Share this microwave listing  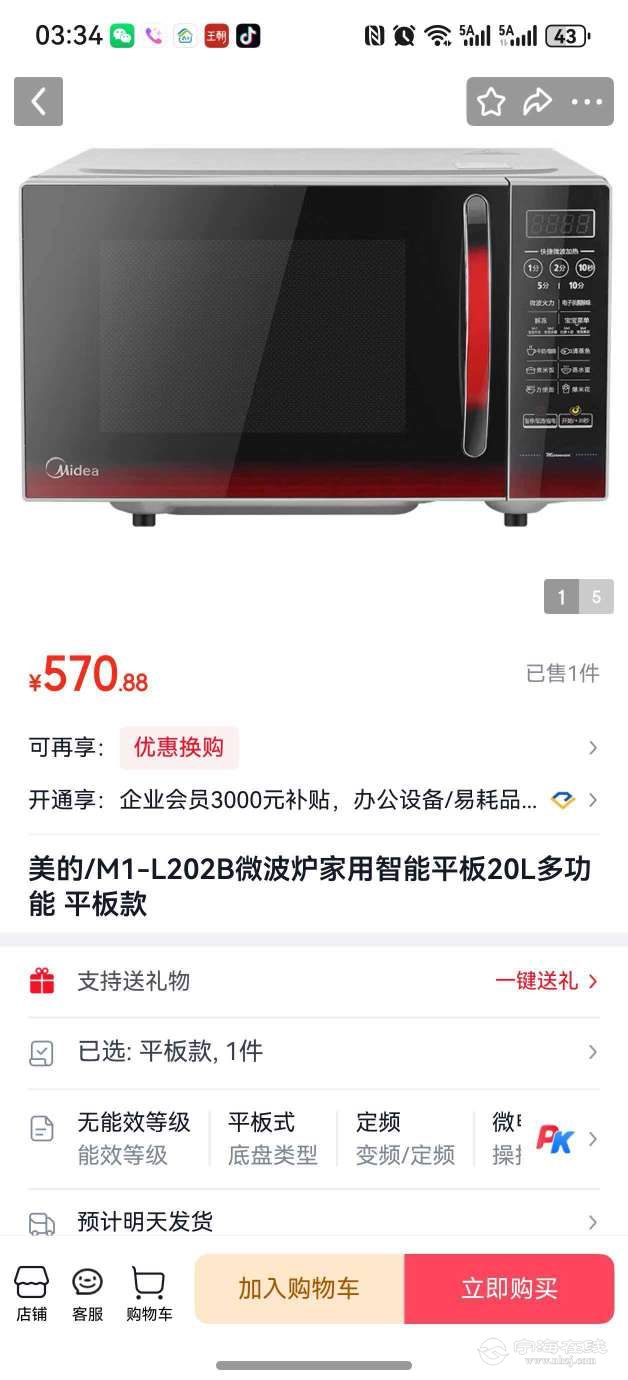pos(538,102)
